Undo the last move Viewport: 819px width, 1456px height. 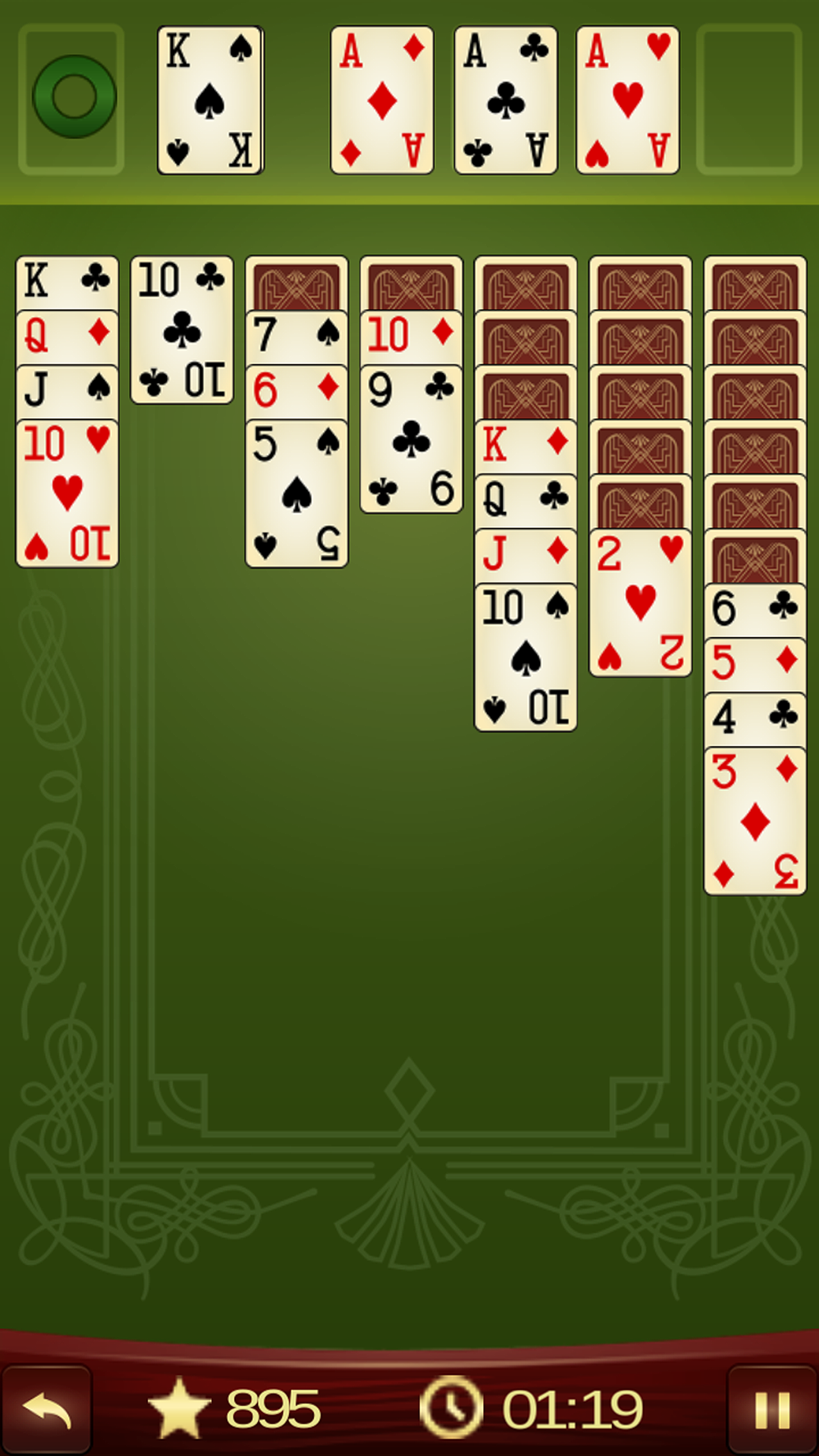[46, 1409]
